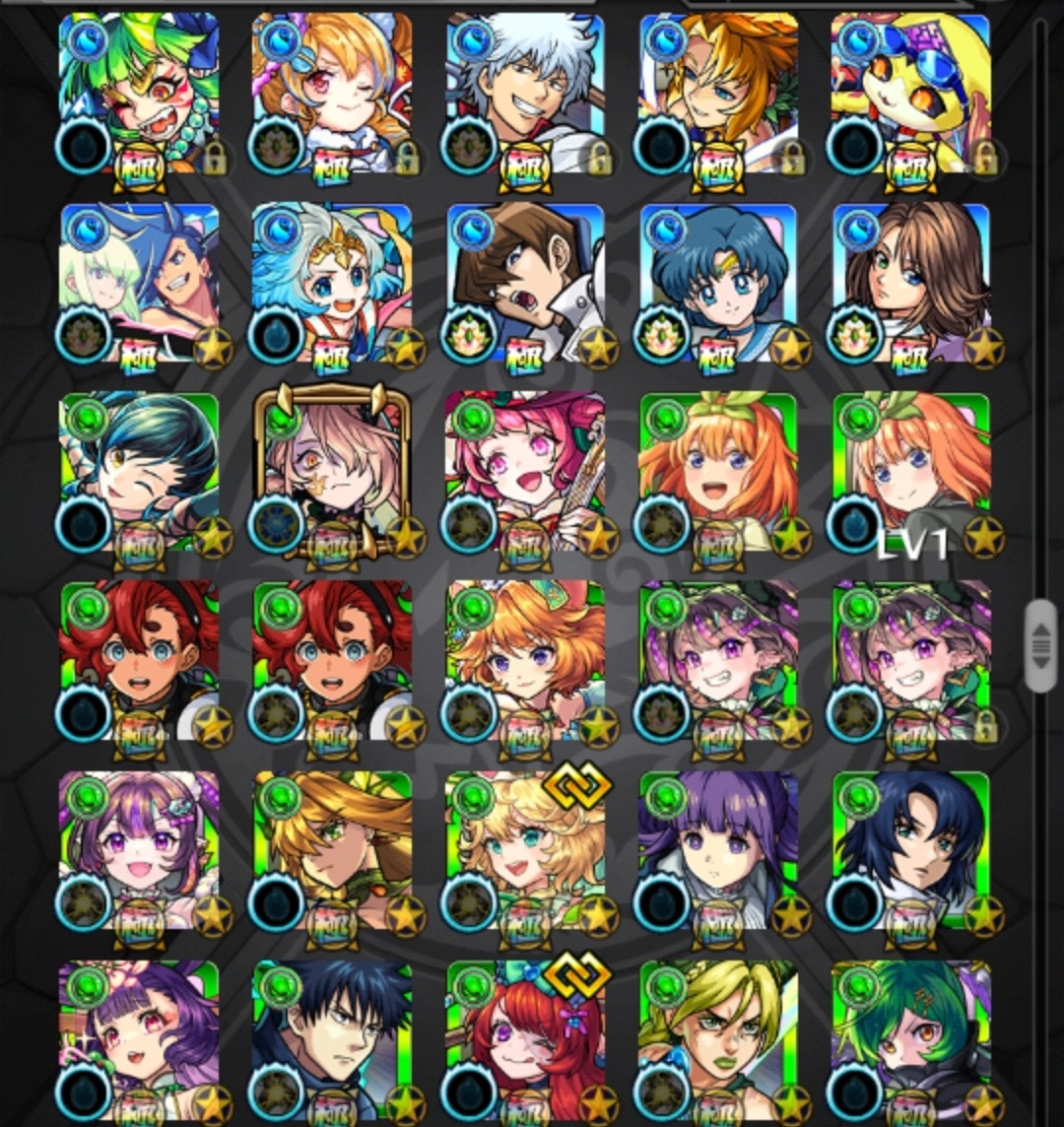Select the red-haired girl with blue bow
Viewport: 1064px width, 1127px height.
click(x=525, y=1038)
